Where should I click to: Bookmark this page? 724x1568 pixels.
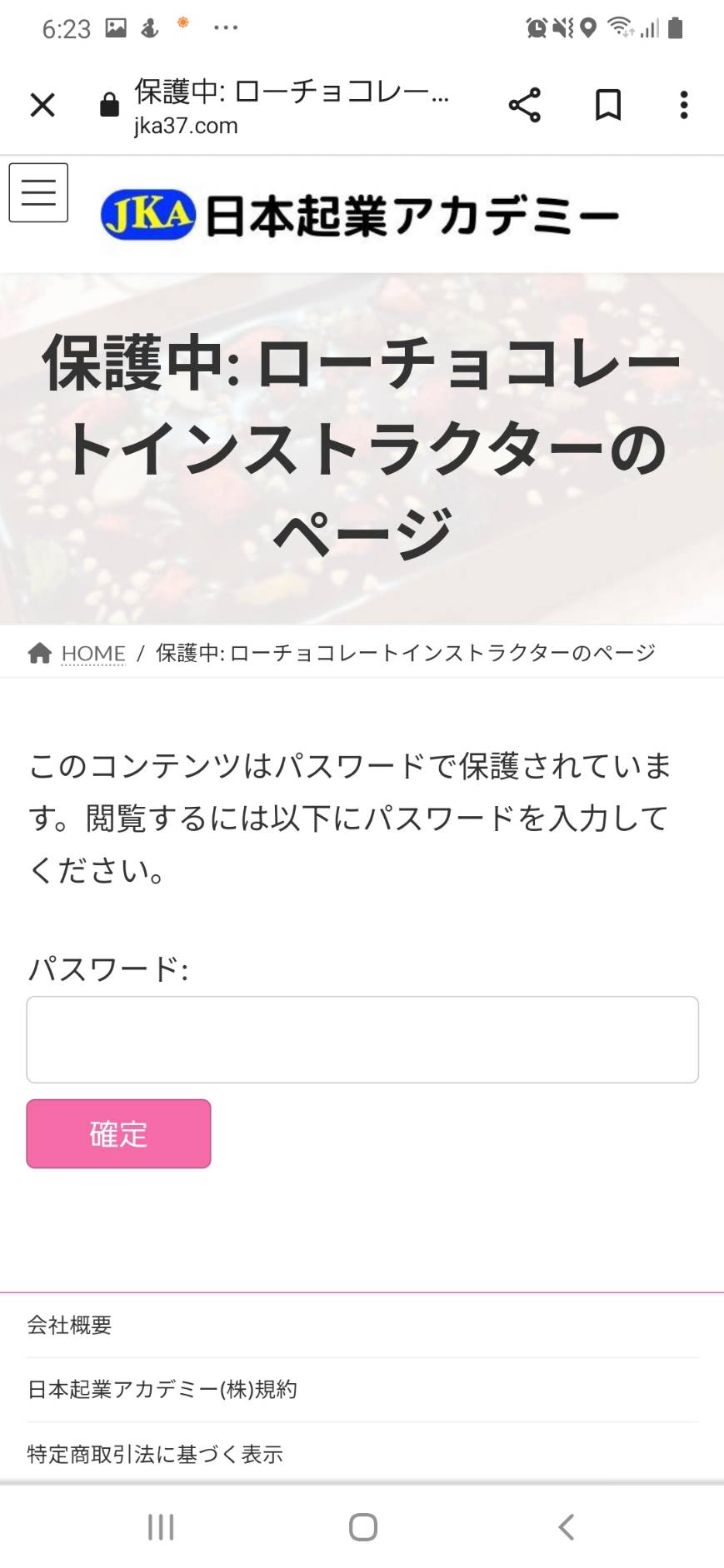[608, 105]
